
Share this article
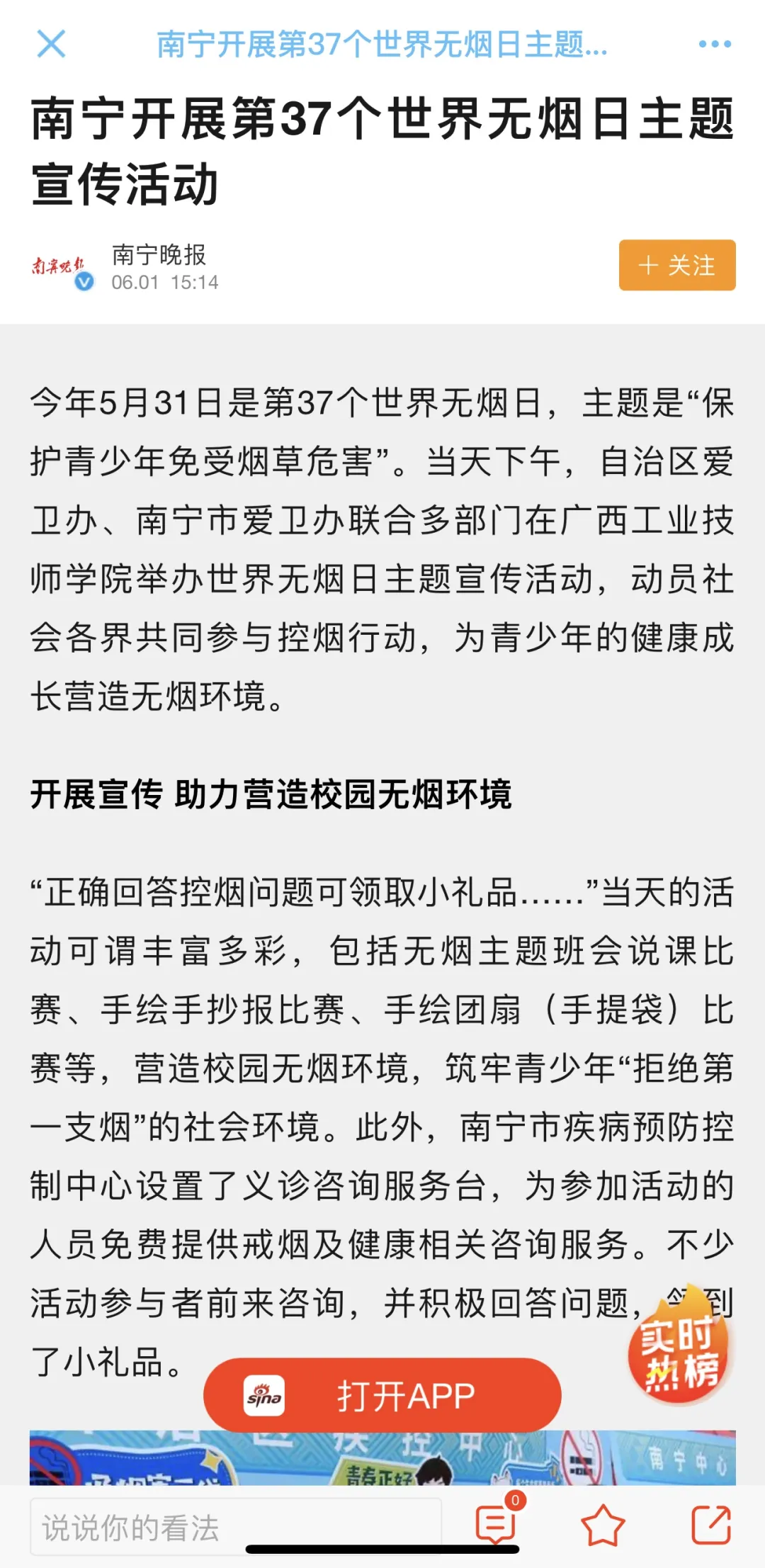(711, 1524)
